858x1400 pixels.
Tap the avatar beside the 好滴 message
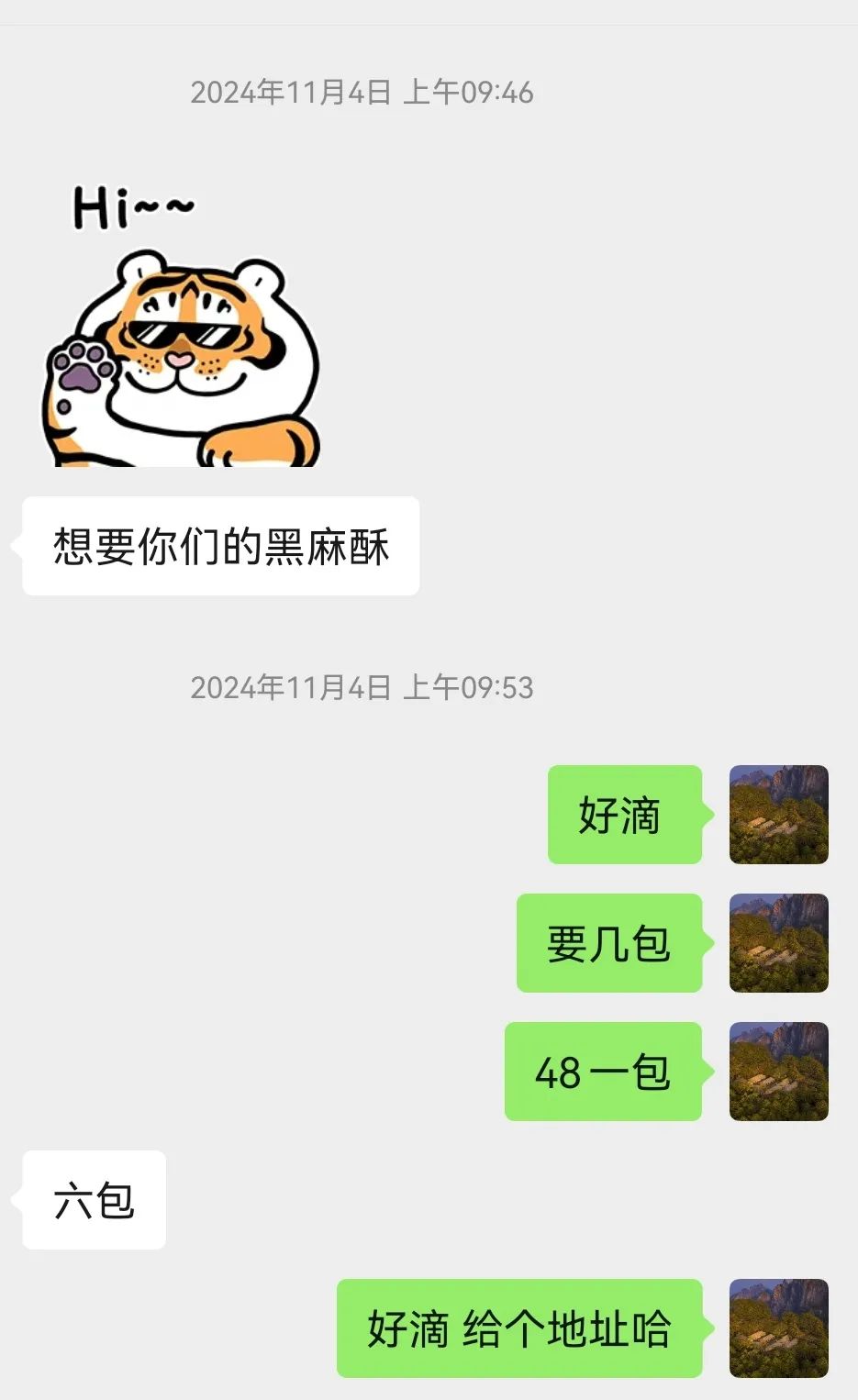778,815
